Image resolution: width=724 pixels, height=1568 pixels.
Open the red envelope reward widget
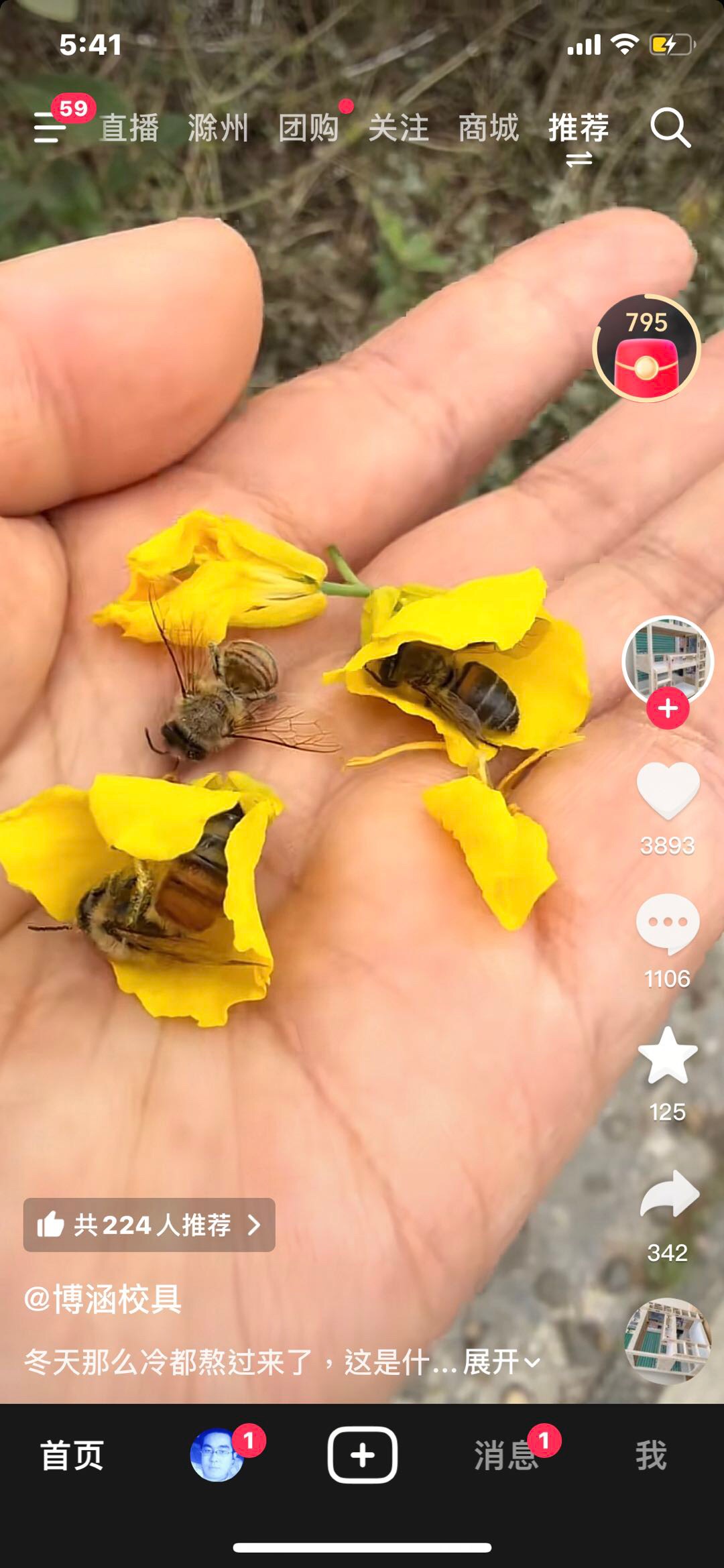pyautogui.click(x=646, y=349)
